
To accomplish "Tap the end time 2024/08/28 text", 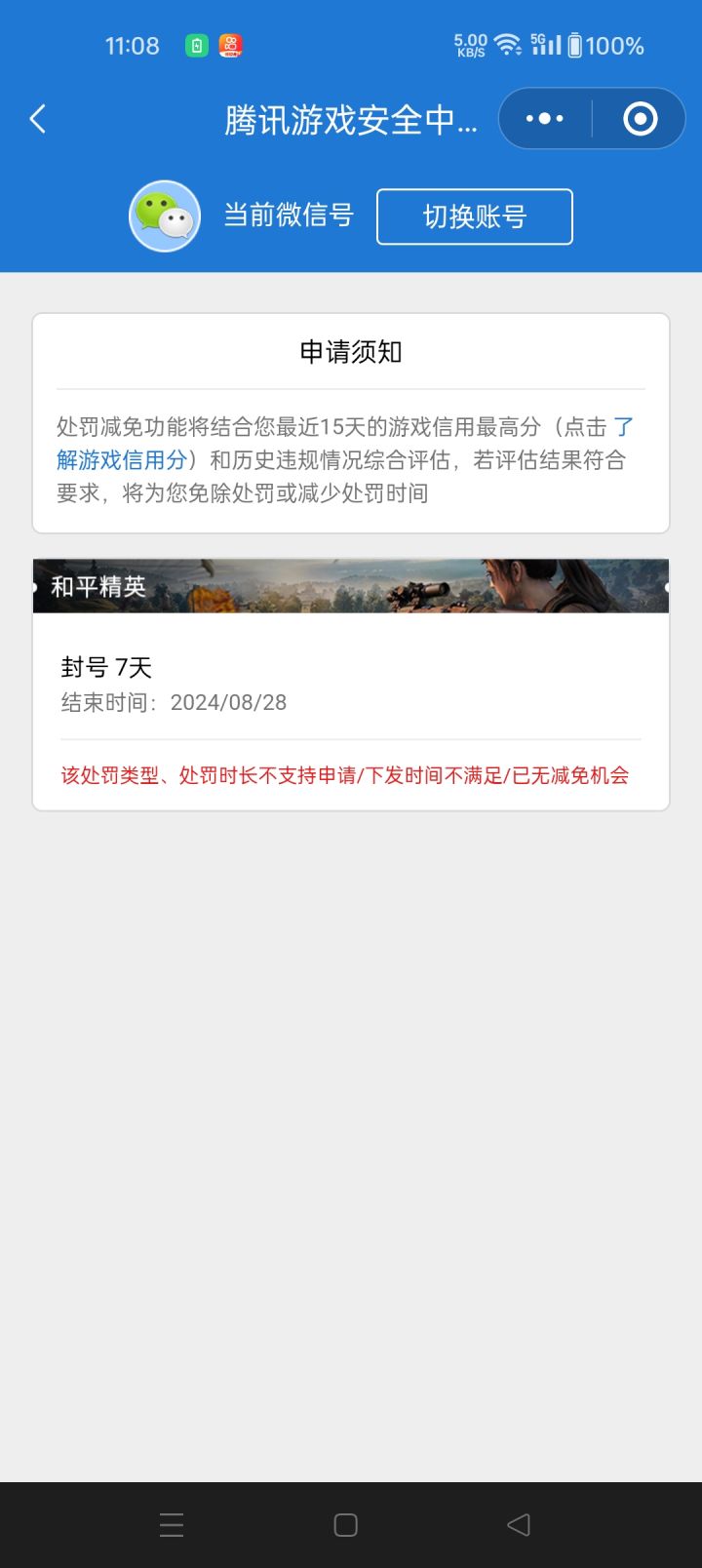I will tap(175, 702).
